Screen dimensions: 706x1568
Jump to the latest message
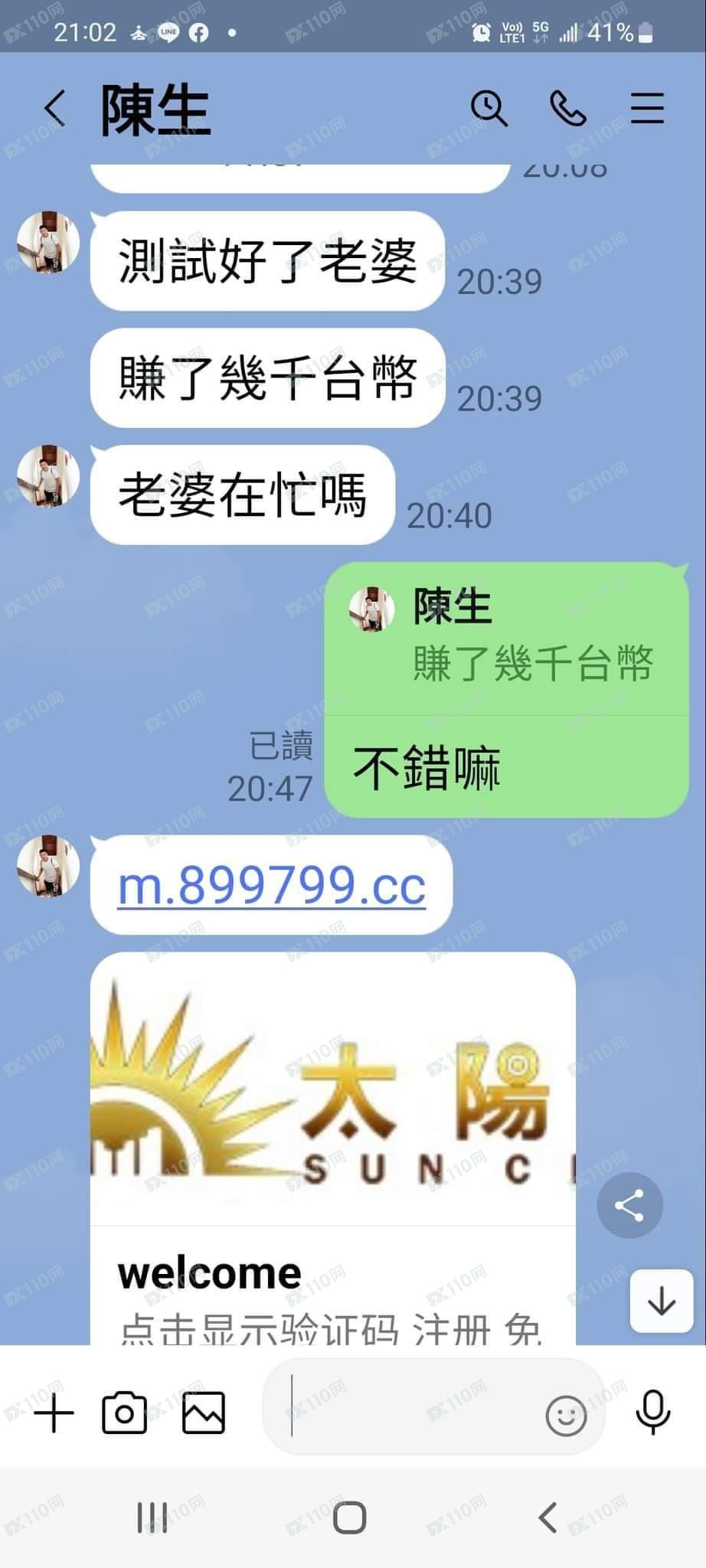(661, 1301)
